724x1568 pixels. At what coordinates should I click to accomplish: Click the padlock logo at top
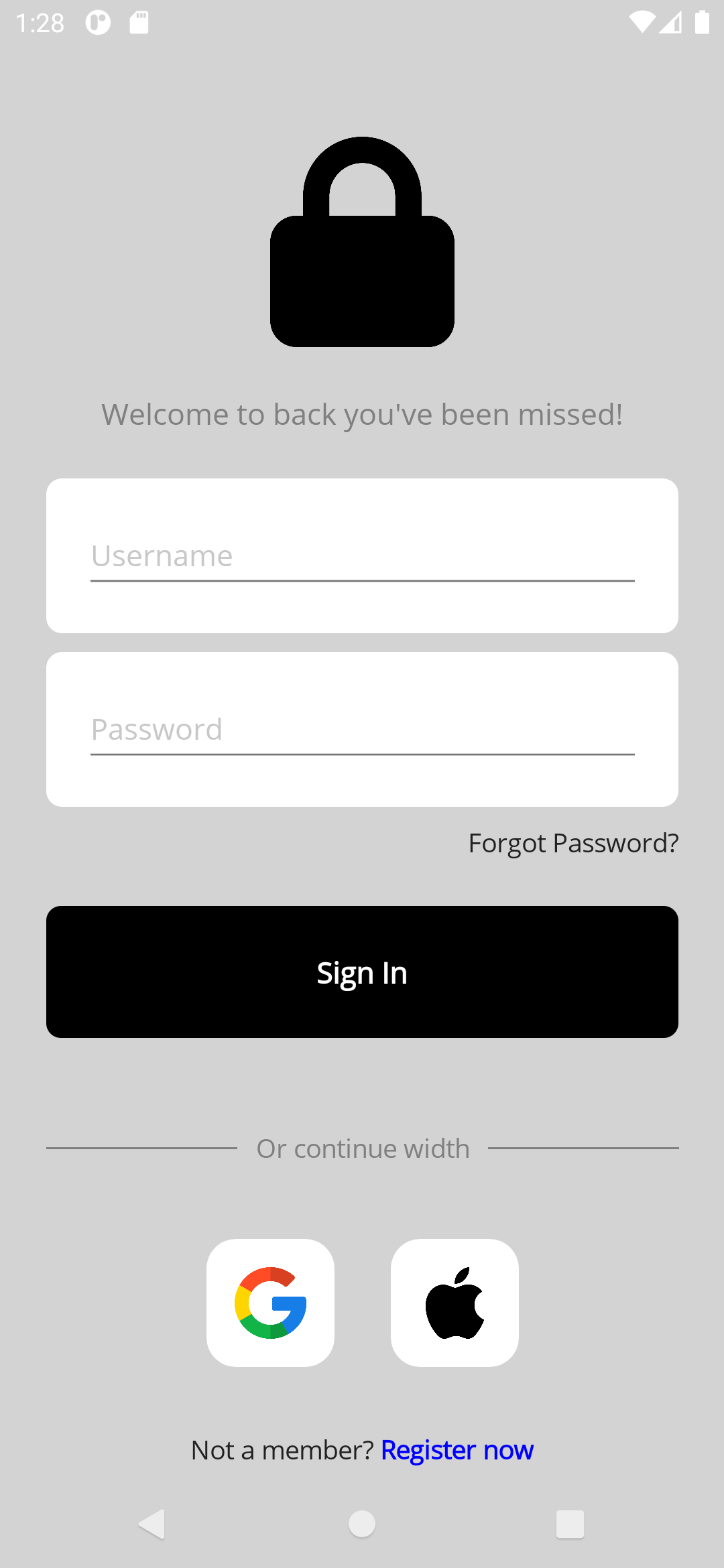click(x=362, y=241)
